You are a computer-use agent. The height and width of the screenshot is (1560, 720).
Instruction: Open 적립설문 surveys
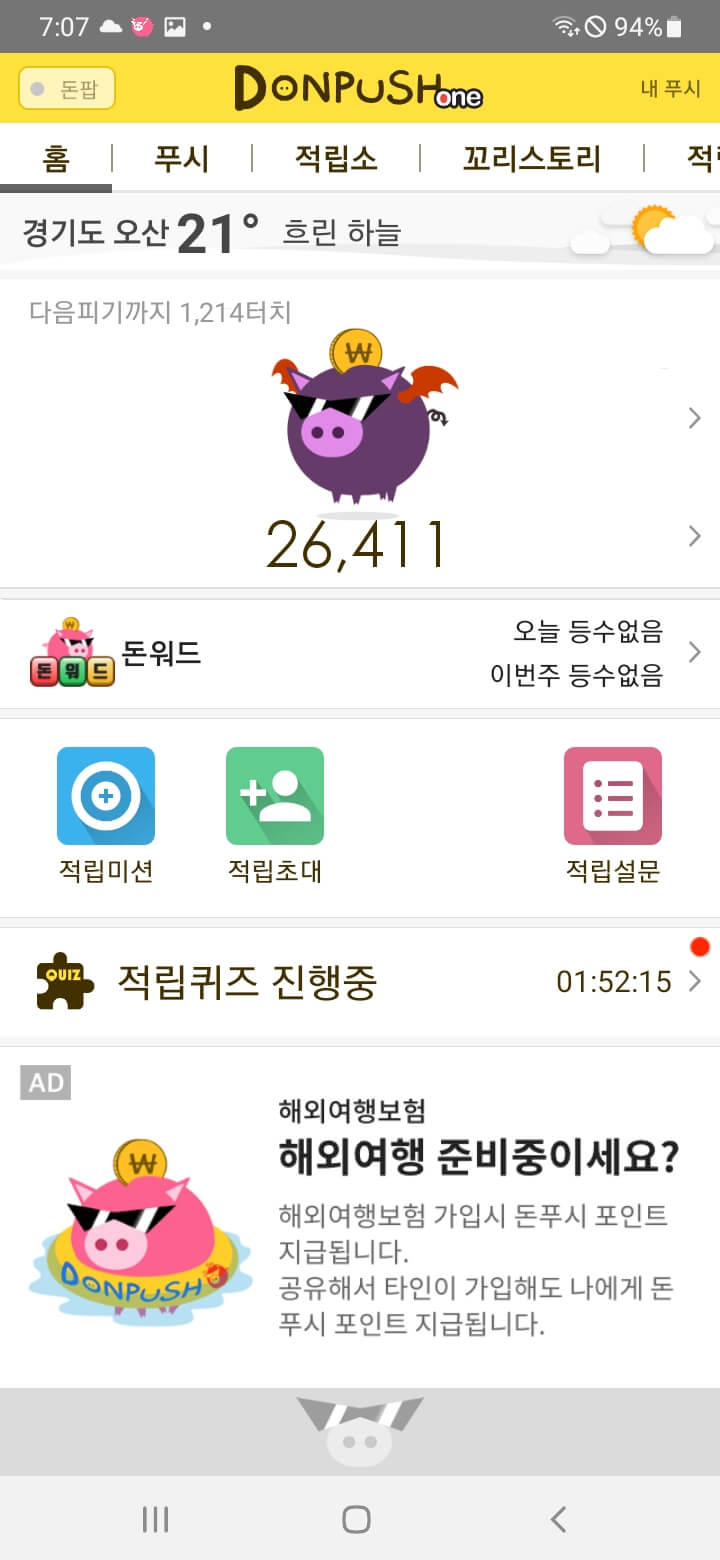613,816
